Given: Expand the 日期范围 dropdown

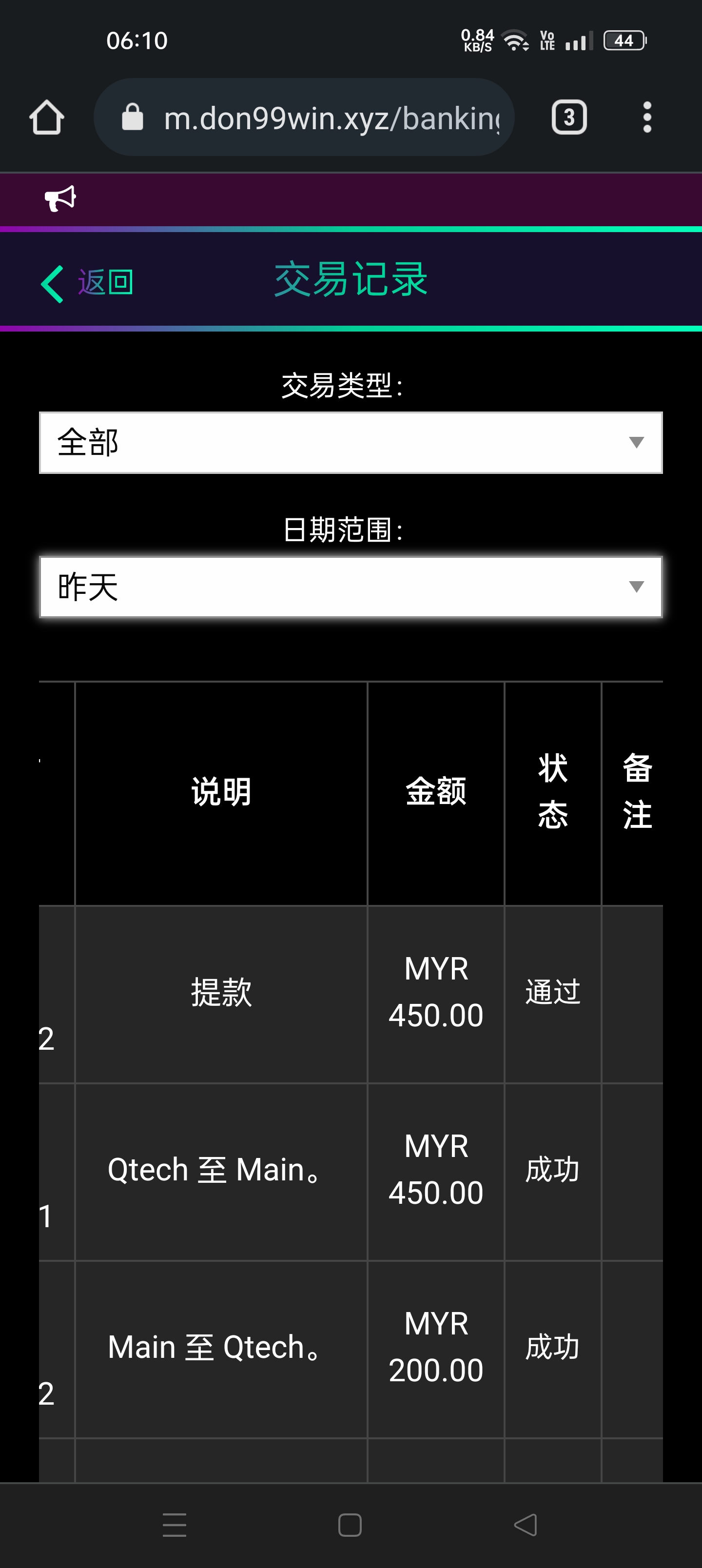Looking at the screenshot, I should pyautogui.click(x=351, y=587).
